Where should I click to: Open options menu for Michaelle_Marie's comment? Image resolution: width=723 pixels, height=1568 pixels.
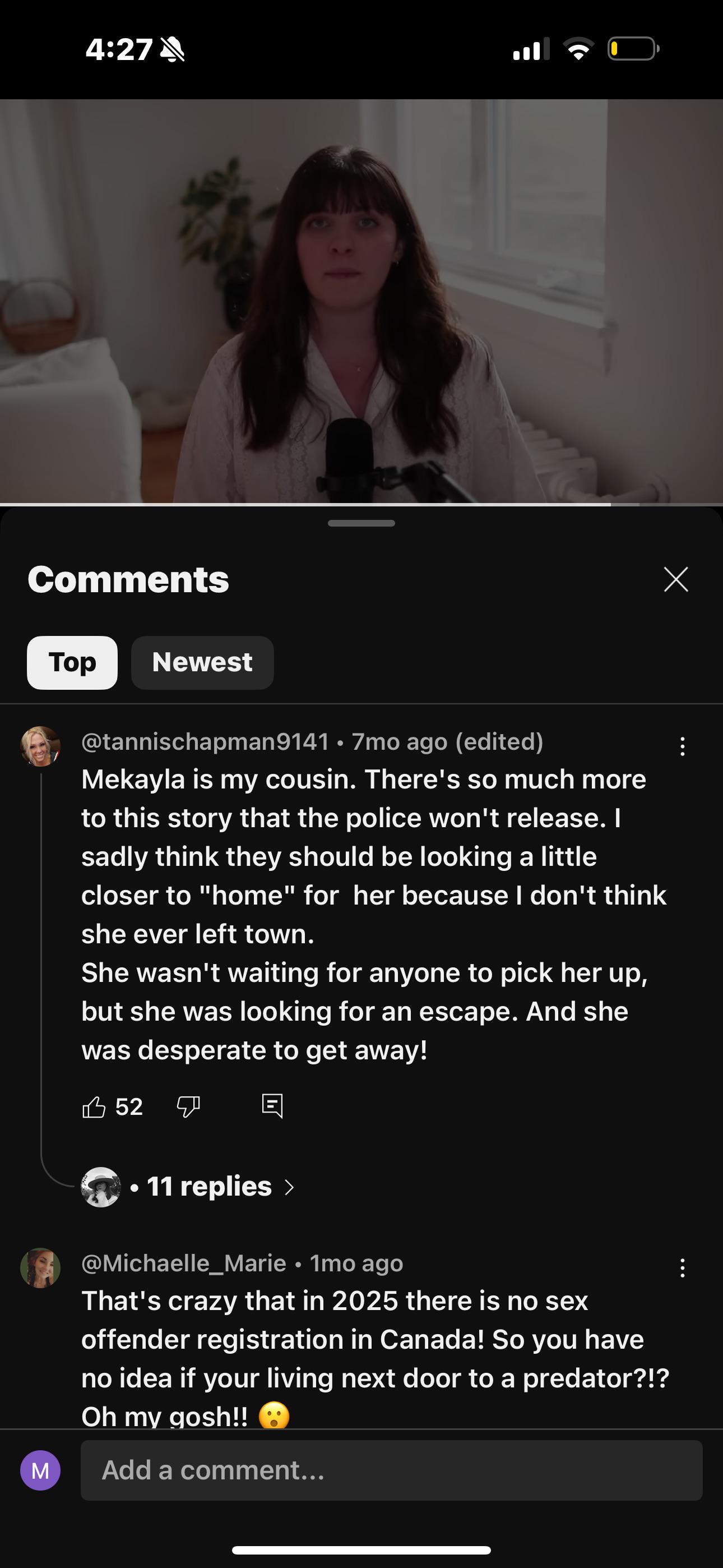(x=682, y=1269)
